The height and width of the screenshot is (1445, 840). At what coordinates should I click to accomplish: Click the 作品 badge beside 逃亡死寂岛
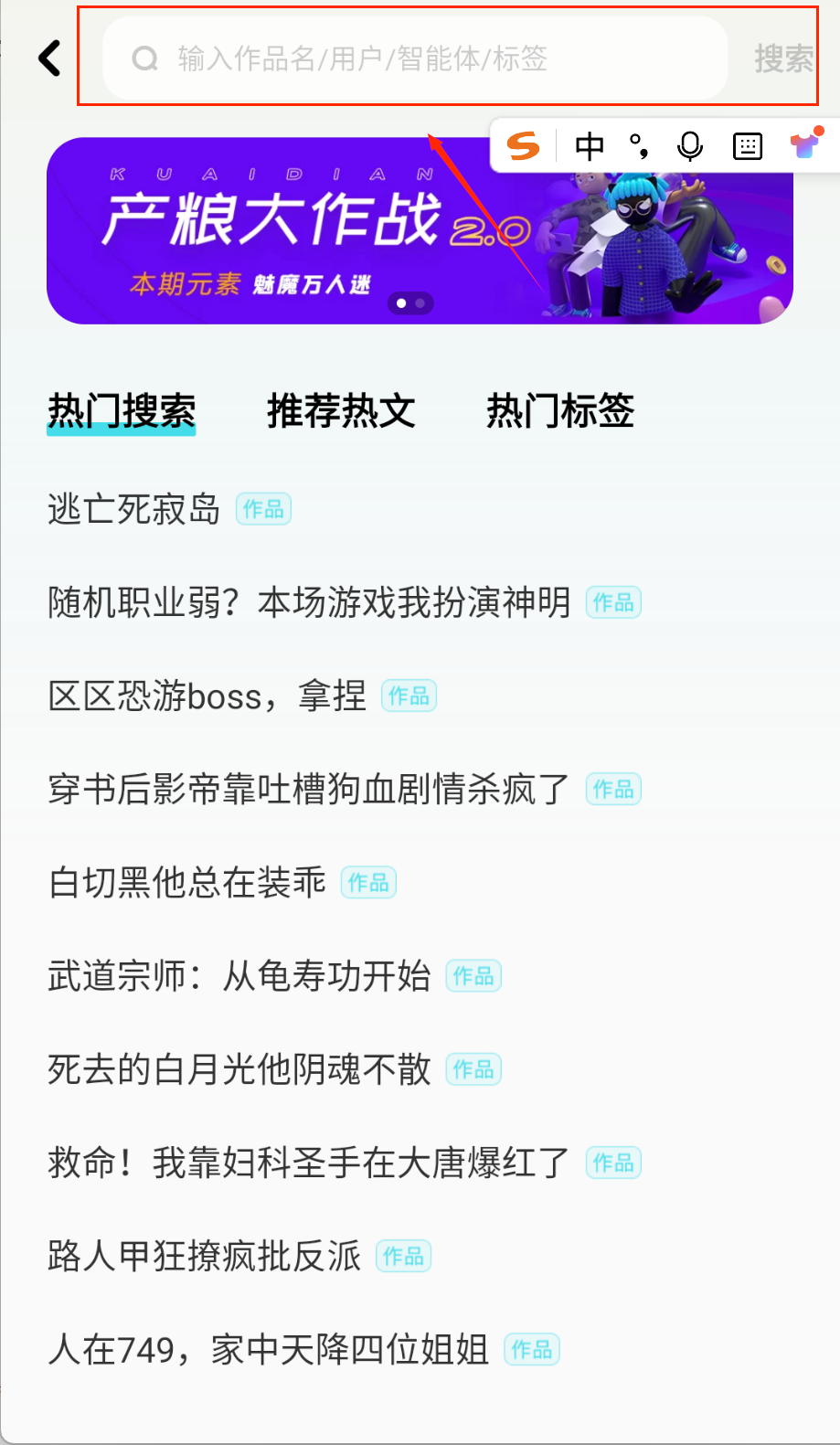(263, 508)
